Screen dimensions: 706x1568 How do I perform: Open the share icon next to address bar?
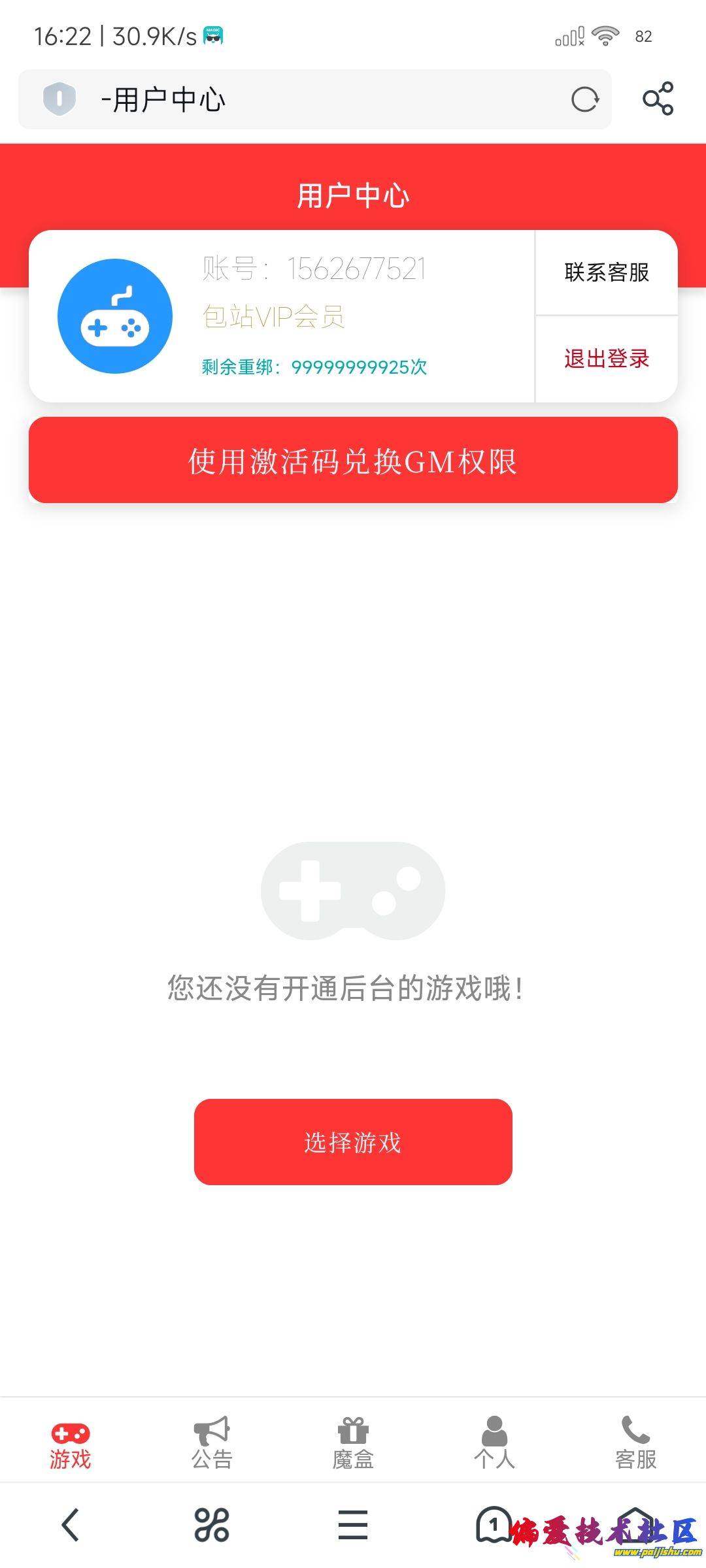[659, 99]
